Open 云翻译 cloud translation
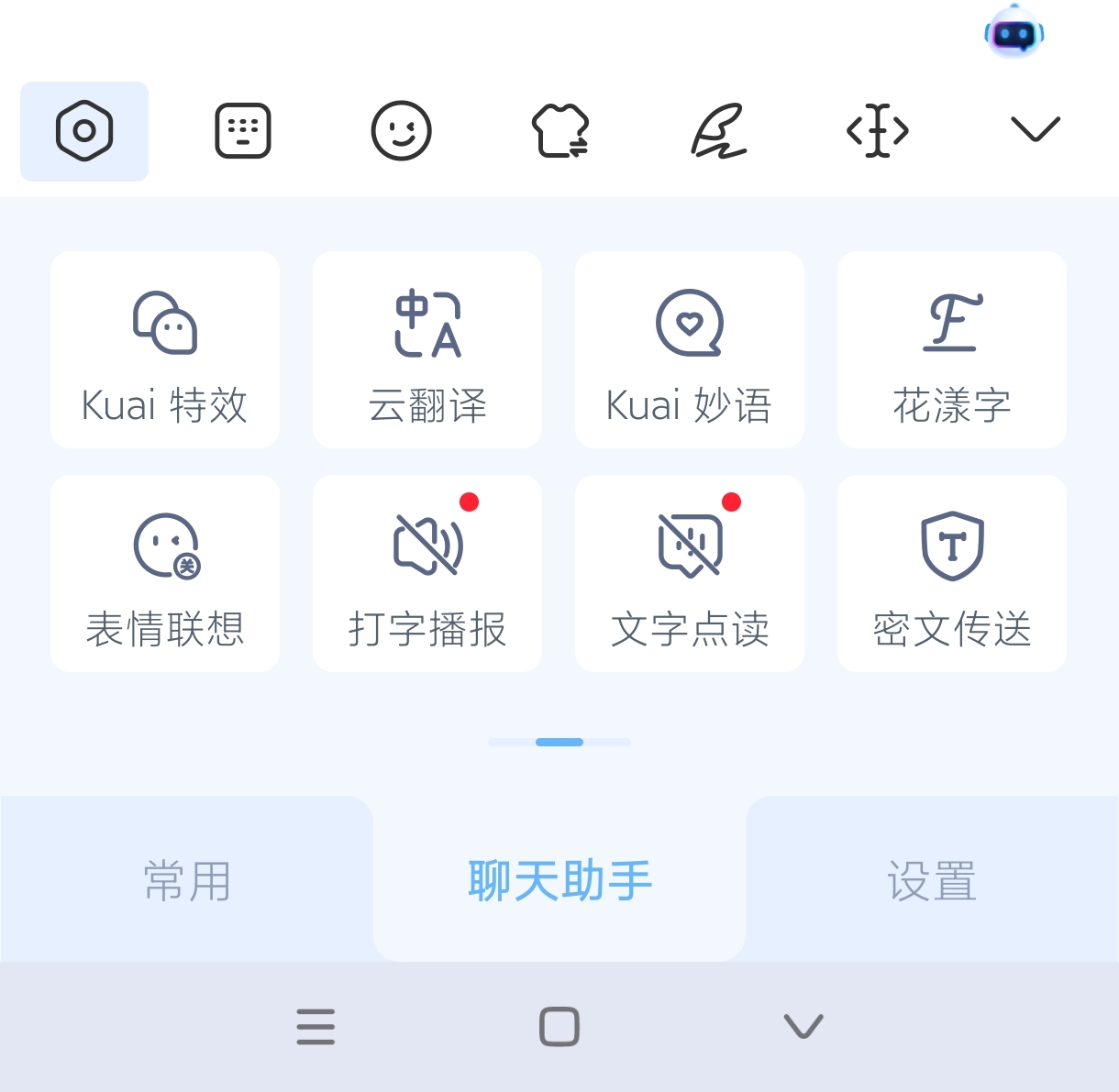1119x1092 pixels. [427, 349]
